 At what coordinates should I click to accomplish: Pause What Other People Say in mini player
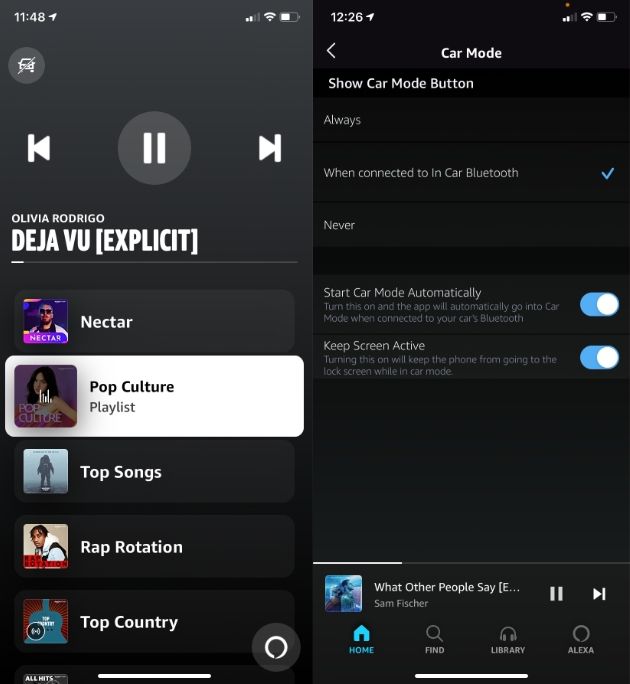click(x=557, y=594)
